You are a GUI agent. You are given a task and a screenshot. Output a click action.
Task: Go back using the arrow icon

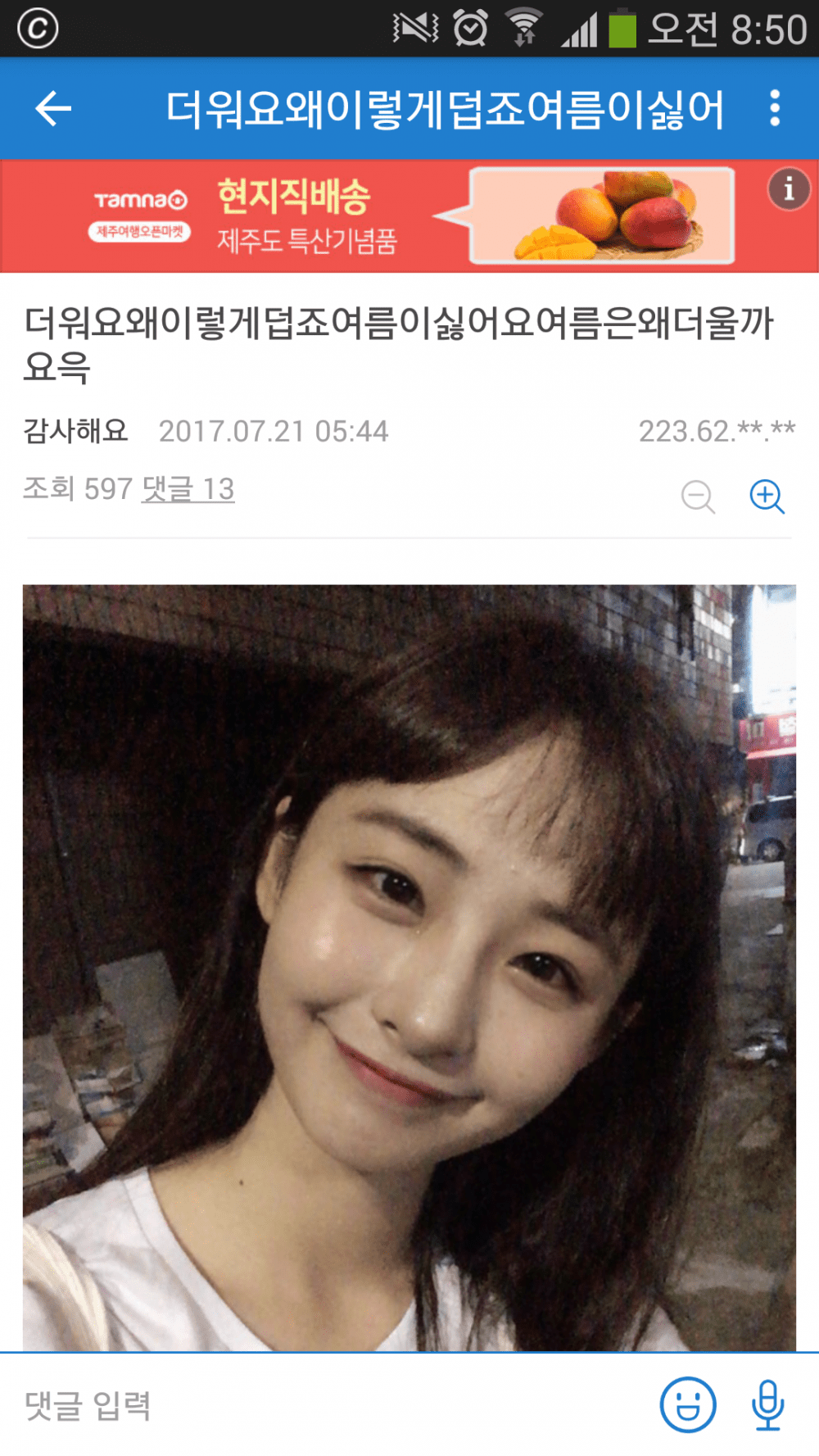pos(54,109)
